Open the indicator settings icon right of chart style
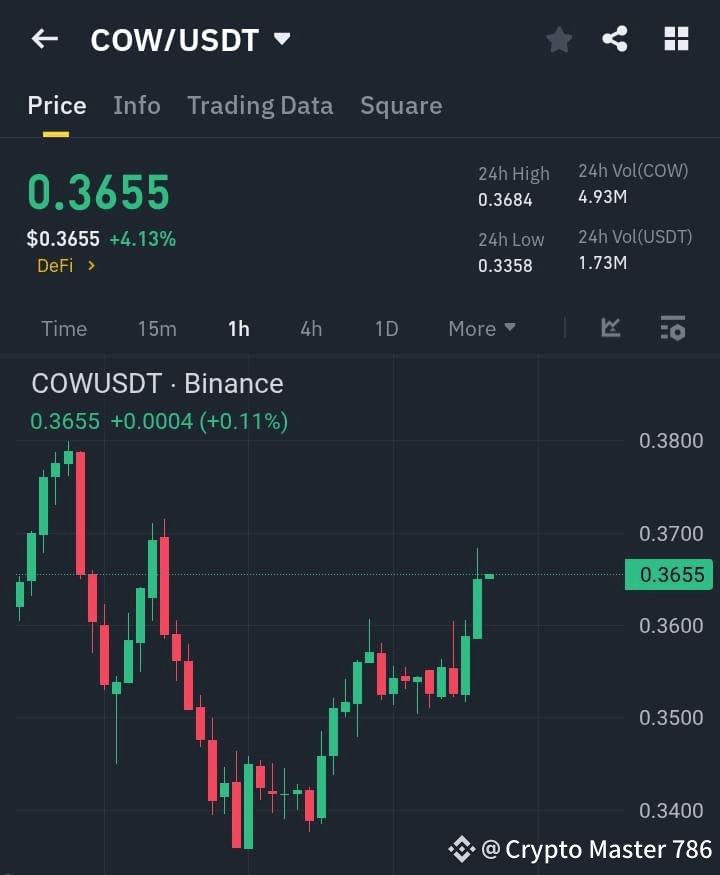The width and height of the screenshot is (720, 875). click(672, 328)
